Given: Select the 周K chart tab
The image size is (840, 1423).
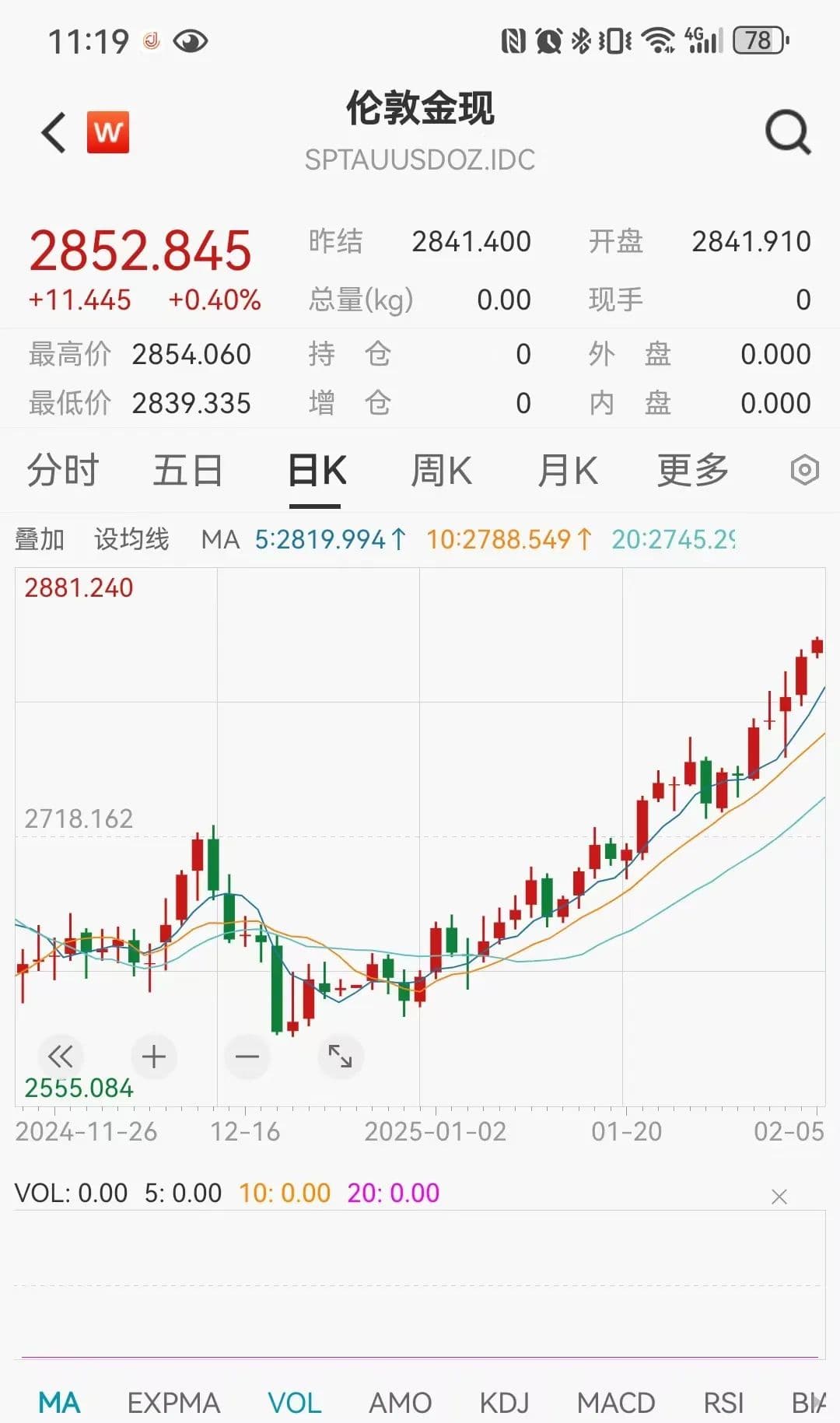Looking at the screenshot, I should [441, 471].
